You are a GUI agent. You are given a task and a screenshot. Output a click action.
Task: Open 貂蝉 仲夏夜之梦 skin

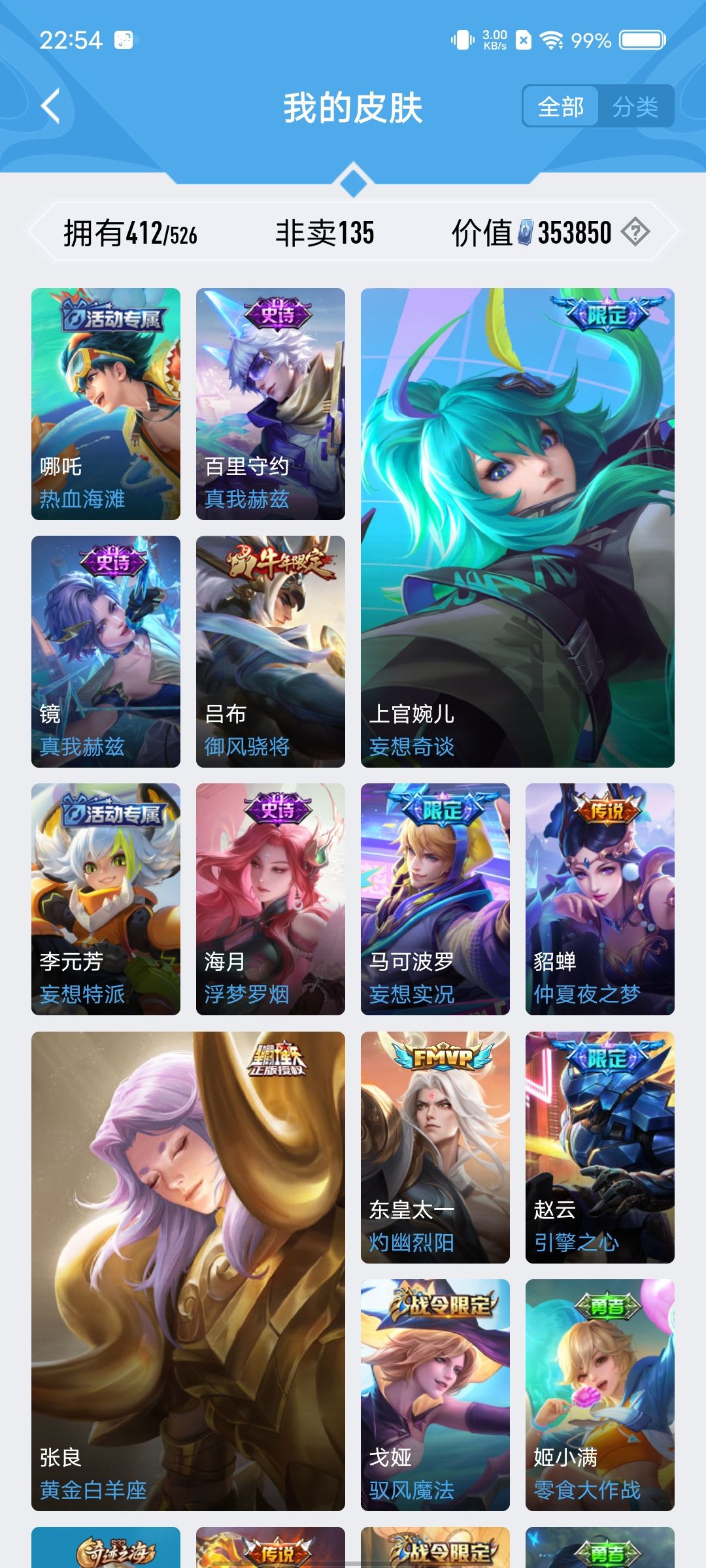(600, 899)
